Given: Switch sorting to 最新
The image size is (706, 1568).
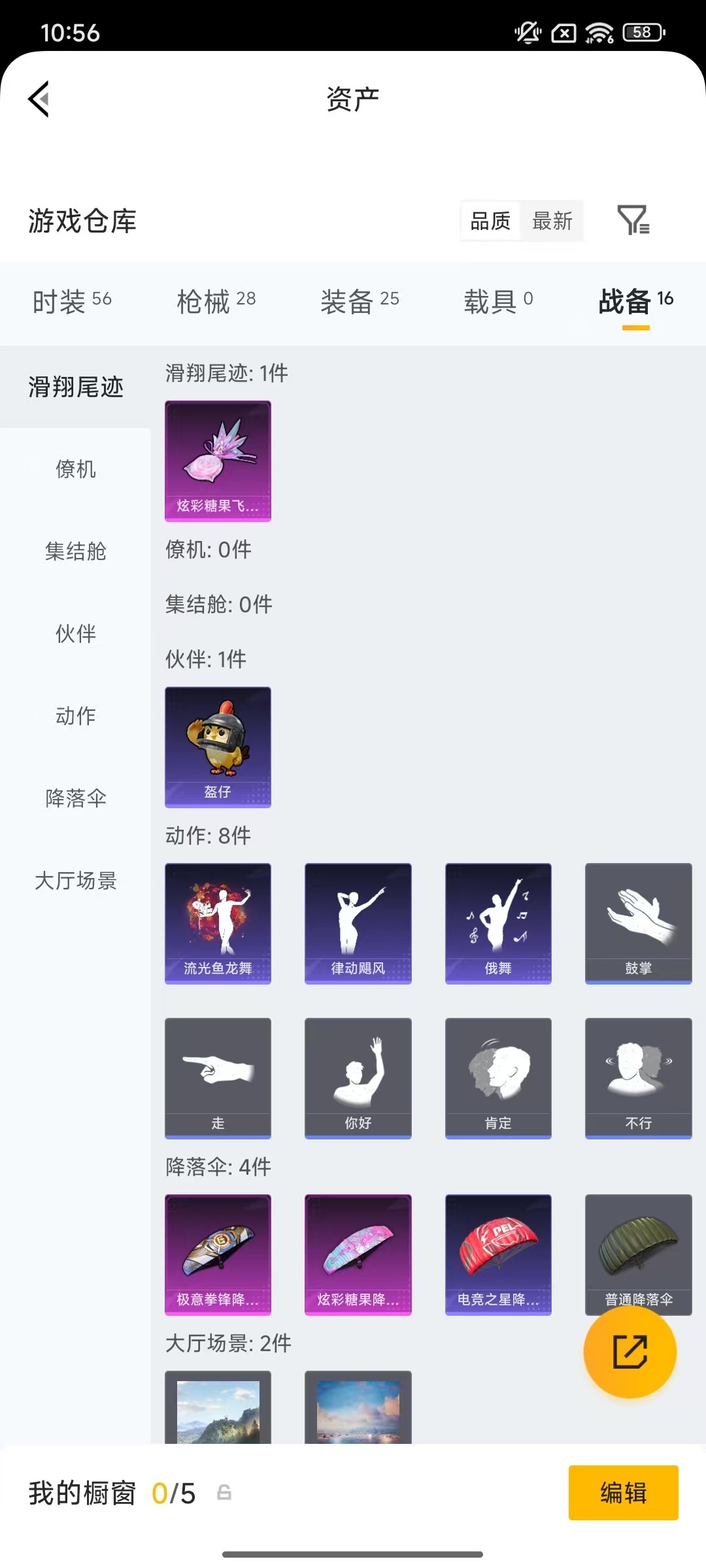Looking at the screenshot, I should pos(551,222).
